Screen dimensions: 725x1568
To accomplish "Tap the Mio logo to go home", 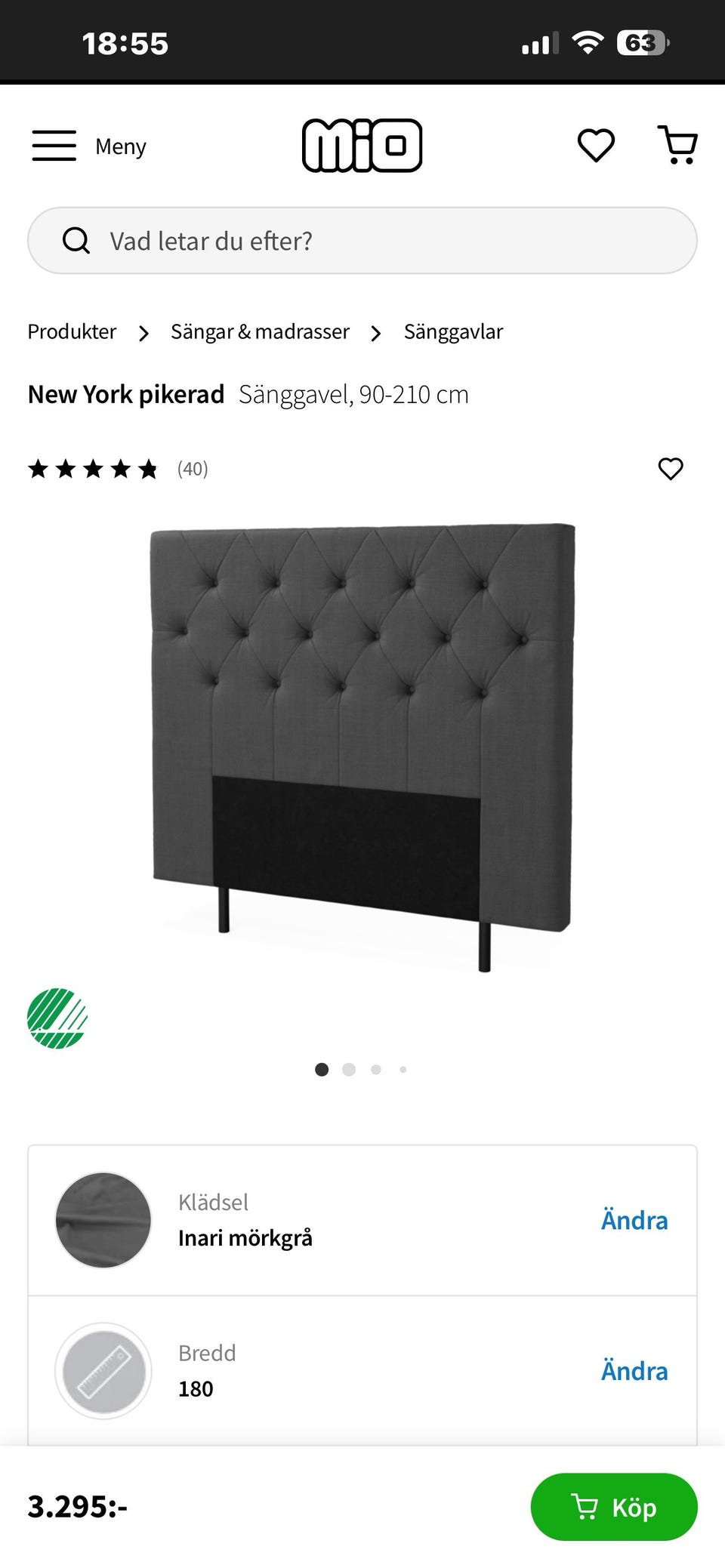I will (362, 145).
